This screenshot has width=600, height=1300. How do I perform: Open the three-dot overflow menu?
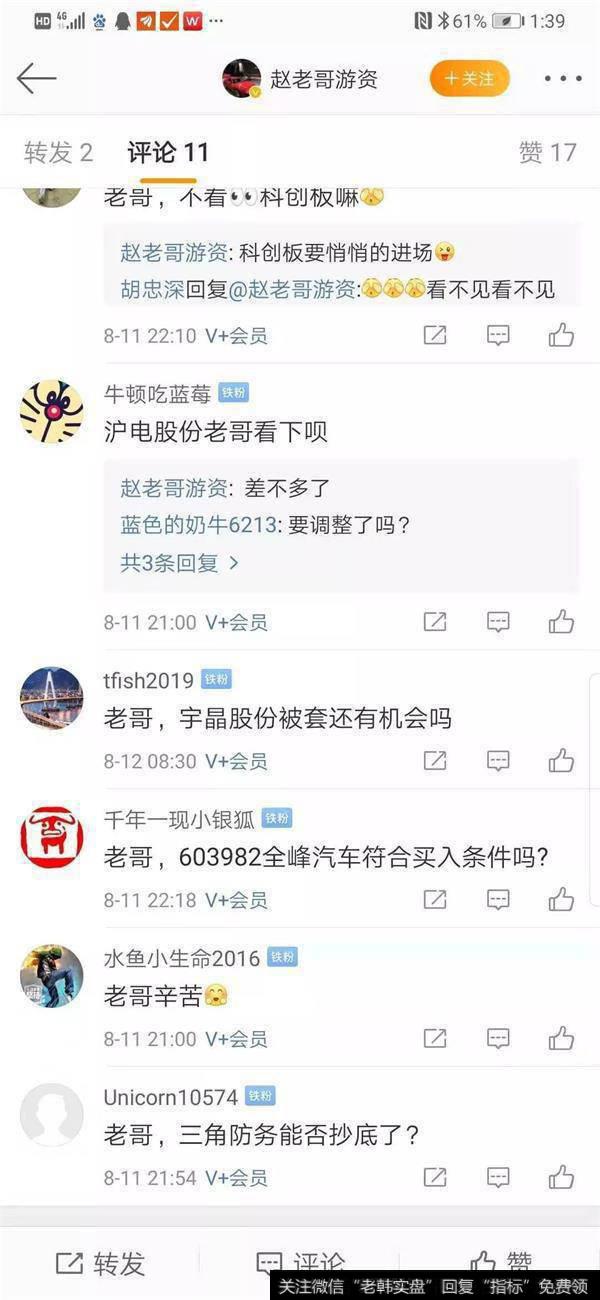coord(562,79)
